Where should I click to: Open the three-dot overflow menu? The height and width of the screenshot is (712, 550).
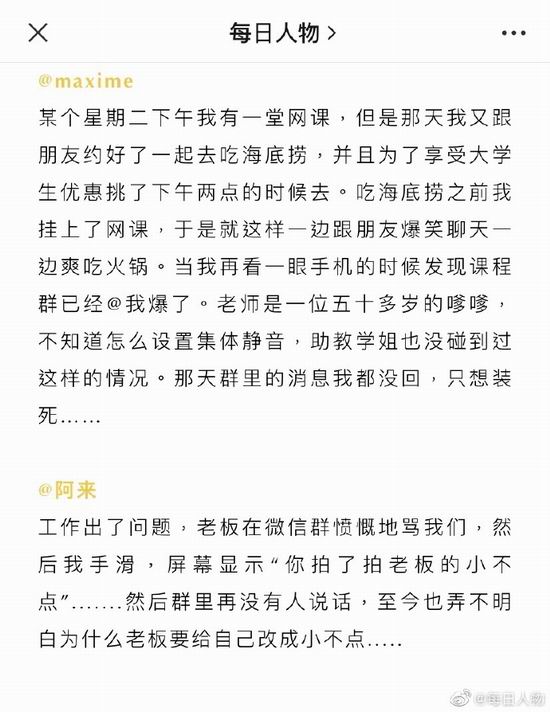(x=514, y=33)
